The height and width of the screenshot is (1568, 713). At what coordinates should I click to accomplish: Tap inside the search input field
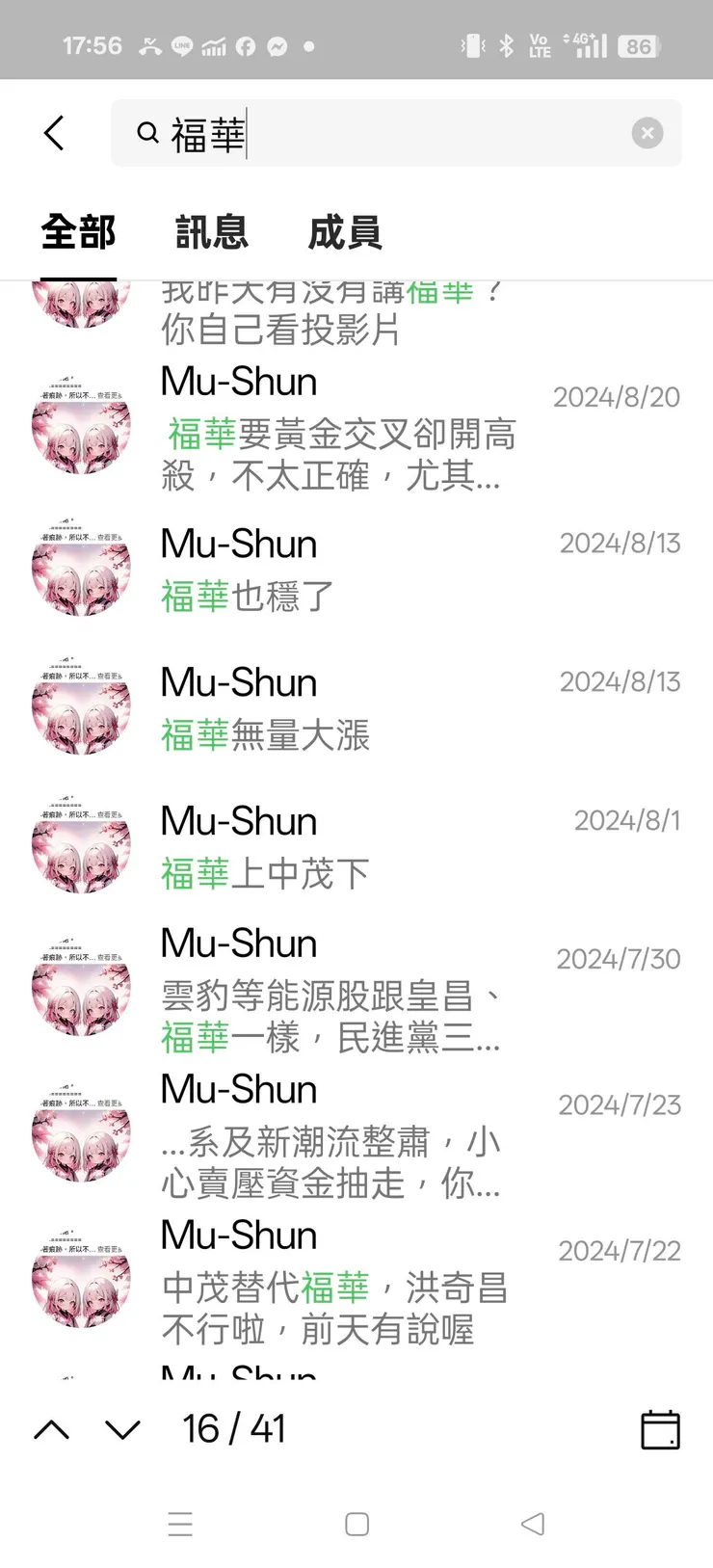click(385, 133)
